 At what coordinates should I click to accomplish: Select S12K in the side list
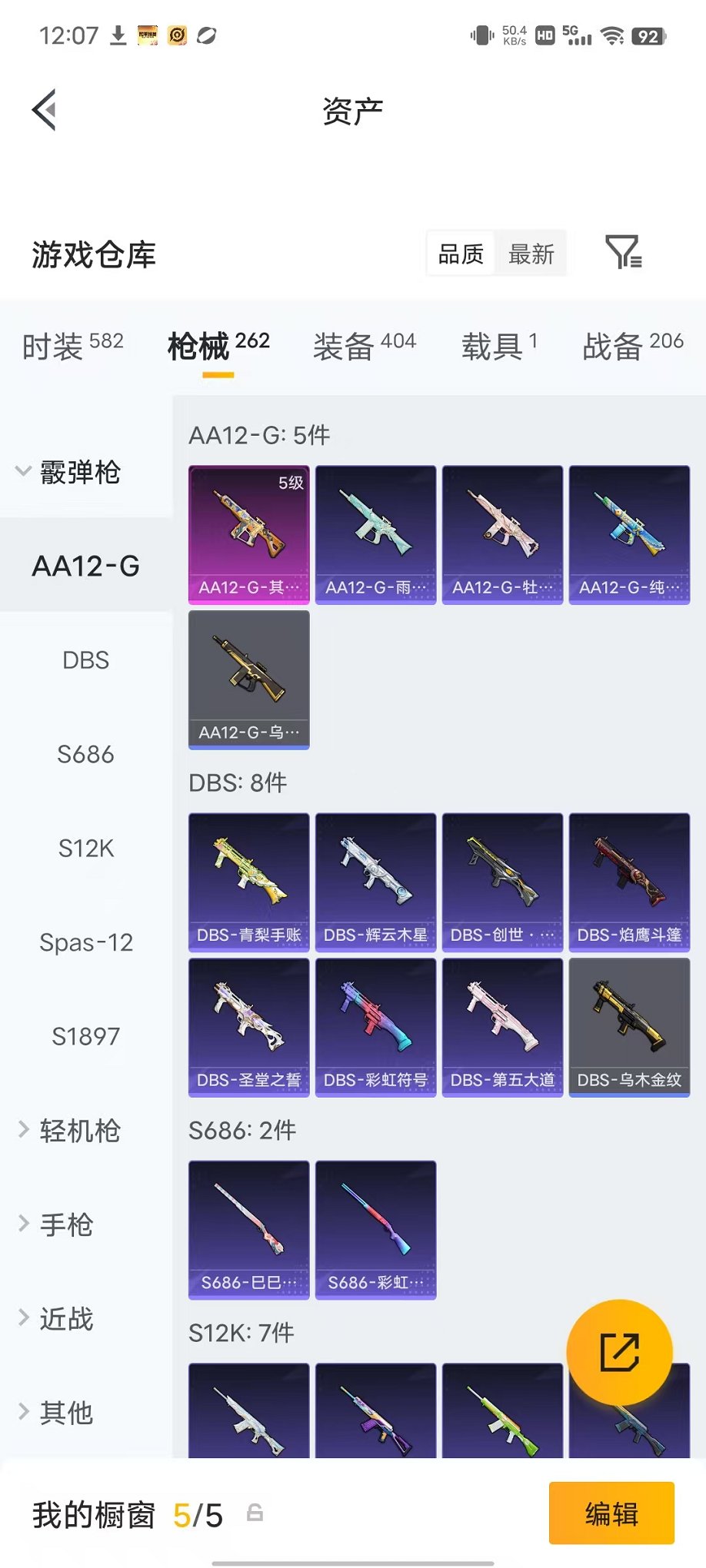pos(86,848)
